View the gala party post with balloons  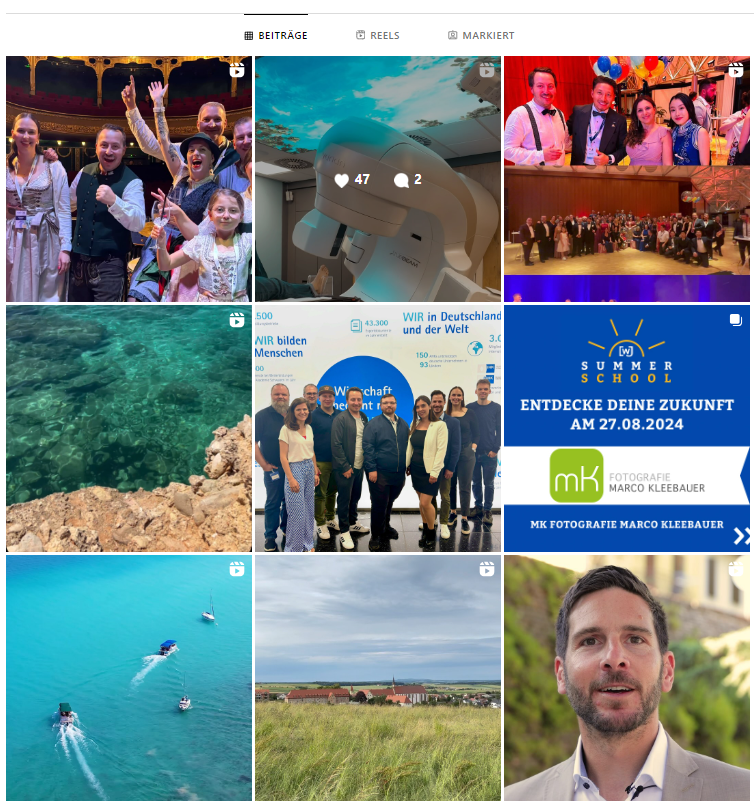[627, 179]
